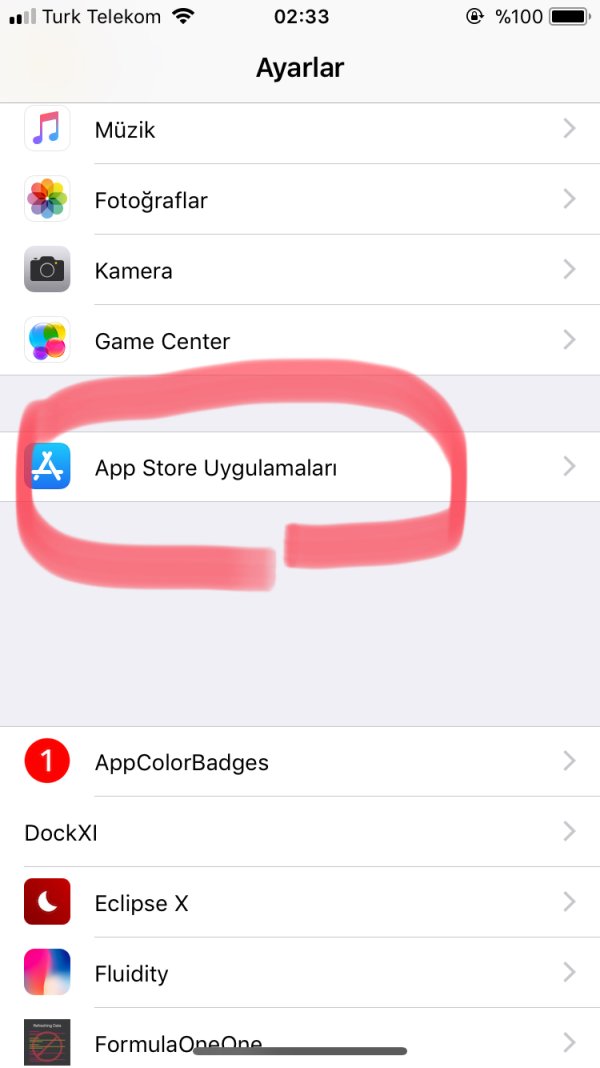
Task: Open Fluidity settings
Action: (300, 973)
